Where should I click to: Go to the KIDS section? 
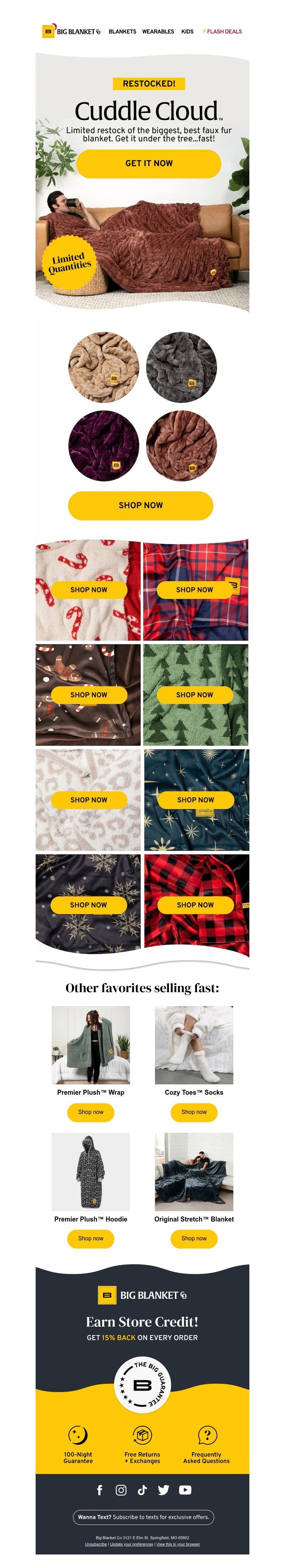pyautogui.click(x=187, y=32)
